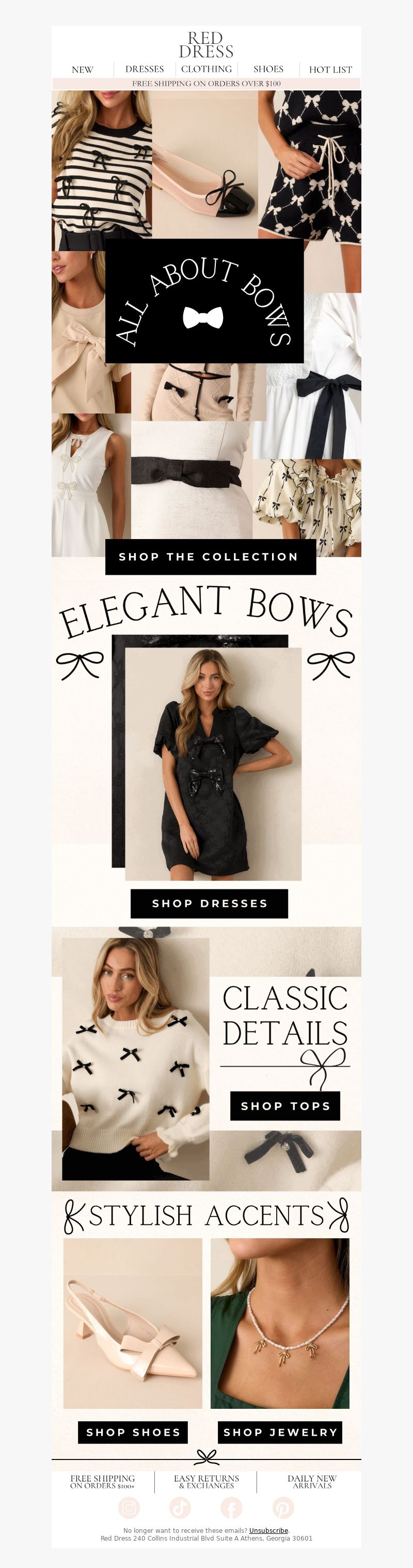Viewport: 413px width, 1568px height.
Task: Visit the Red Dress Facebook page
Action: coord(231,1508)
